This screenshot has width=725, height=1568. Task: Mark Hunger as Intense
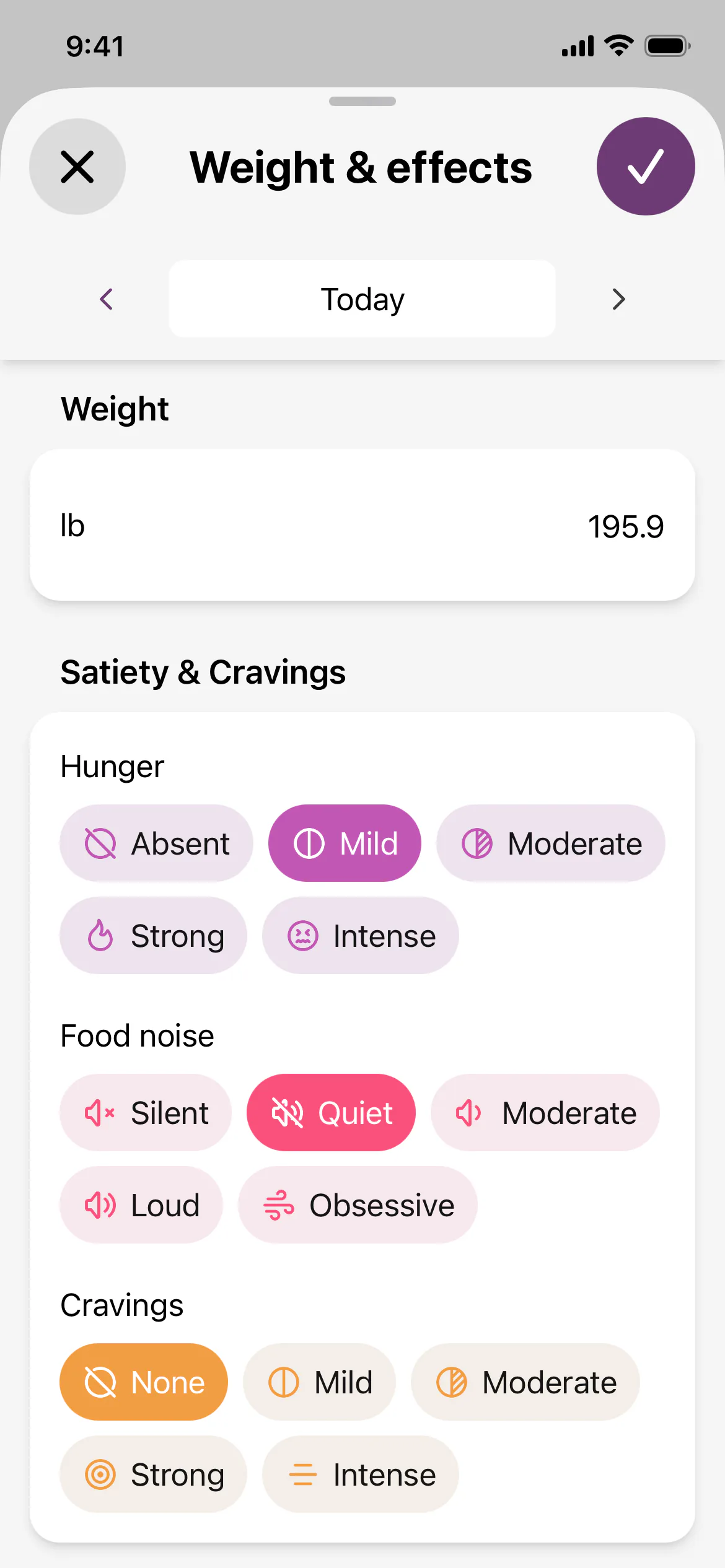[361, 936]
